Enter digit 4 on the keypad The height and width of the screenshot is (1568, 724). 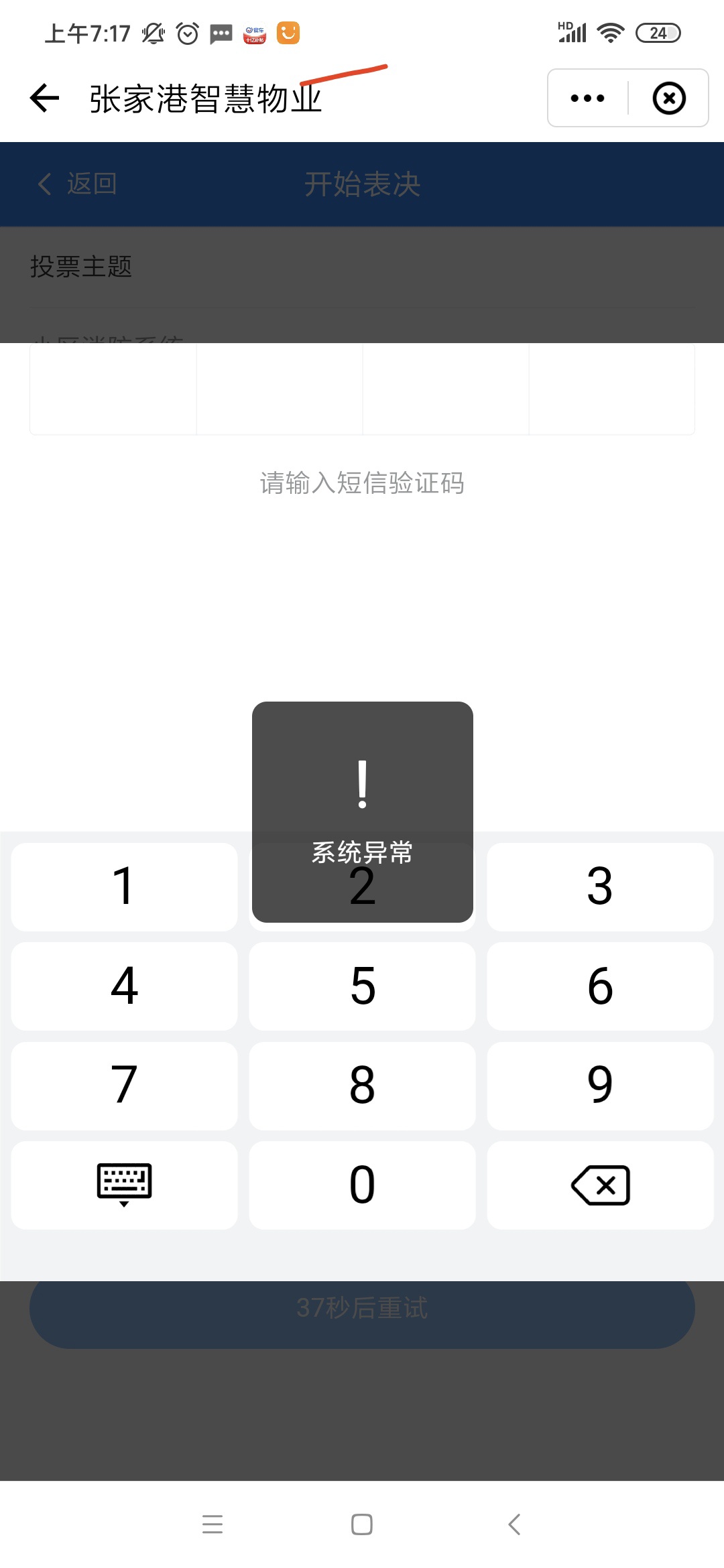(x=124, y=986)
